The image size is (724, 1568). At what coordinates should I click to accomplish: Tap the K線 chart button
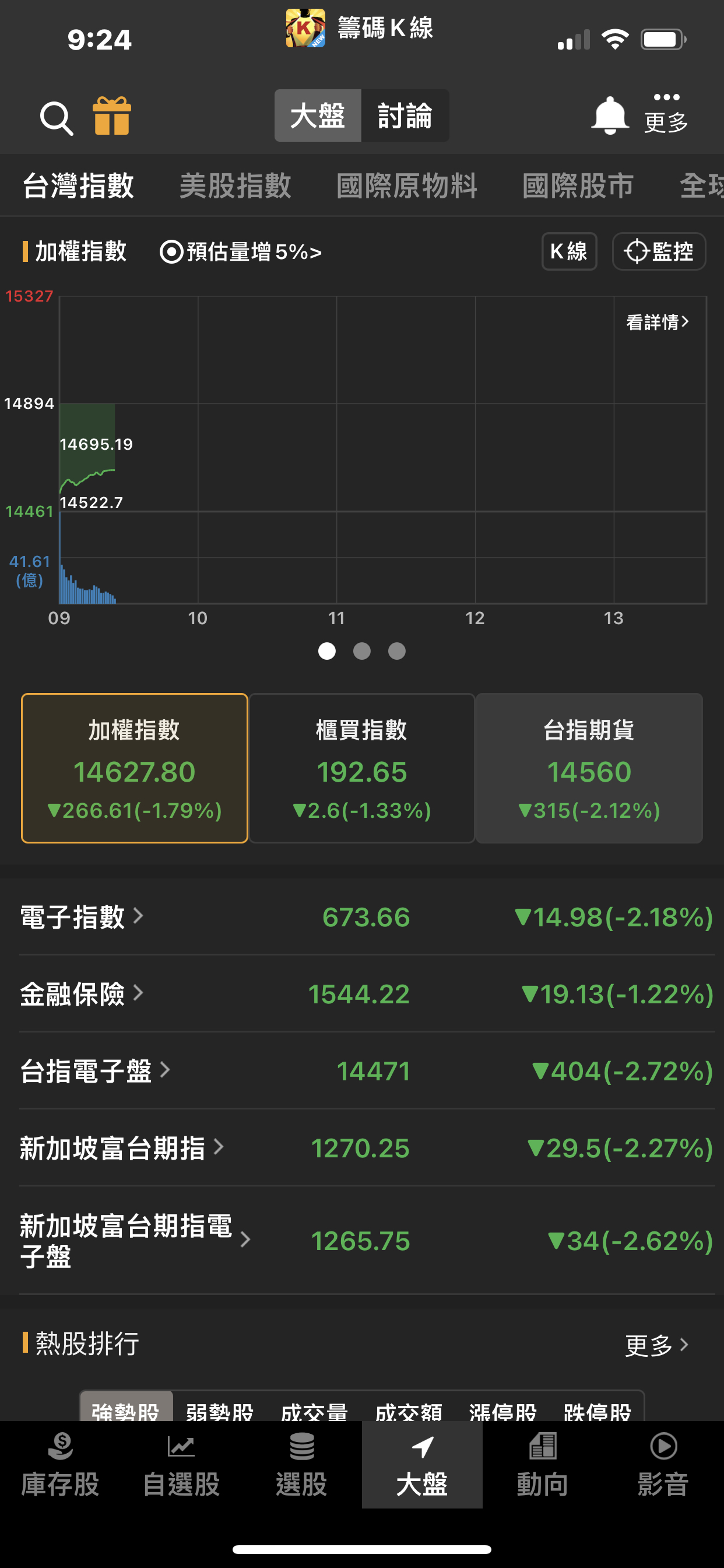pyautogui.click(x=569, y=251)
